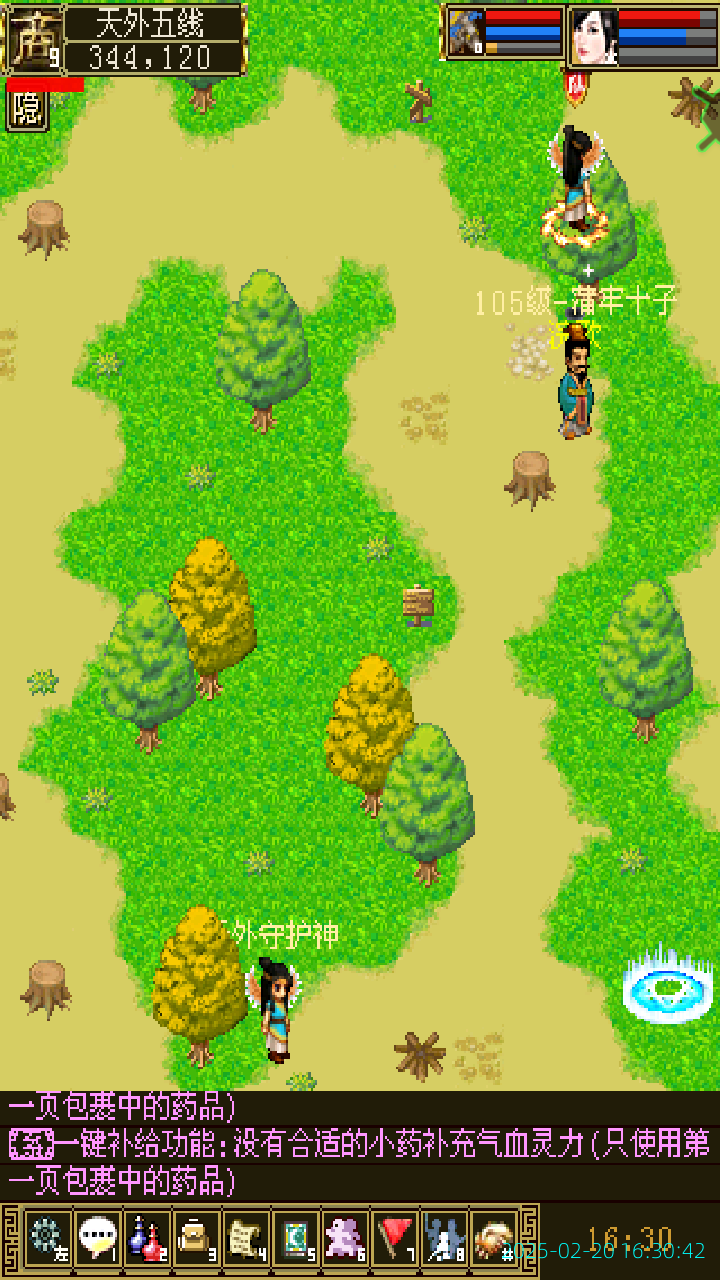Toggle the 隐 hide button
The image size is (720, 1280).
27,110
